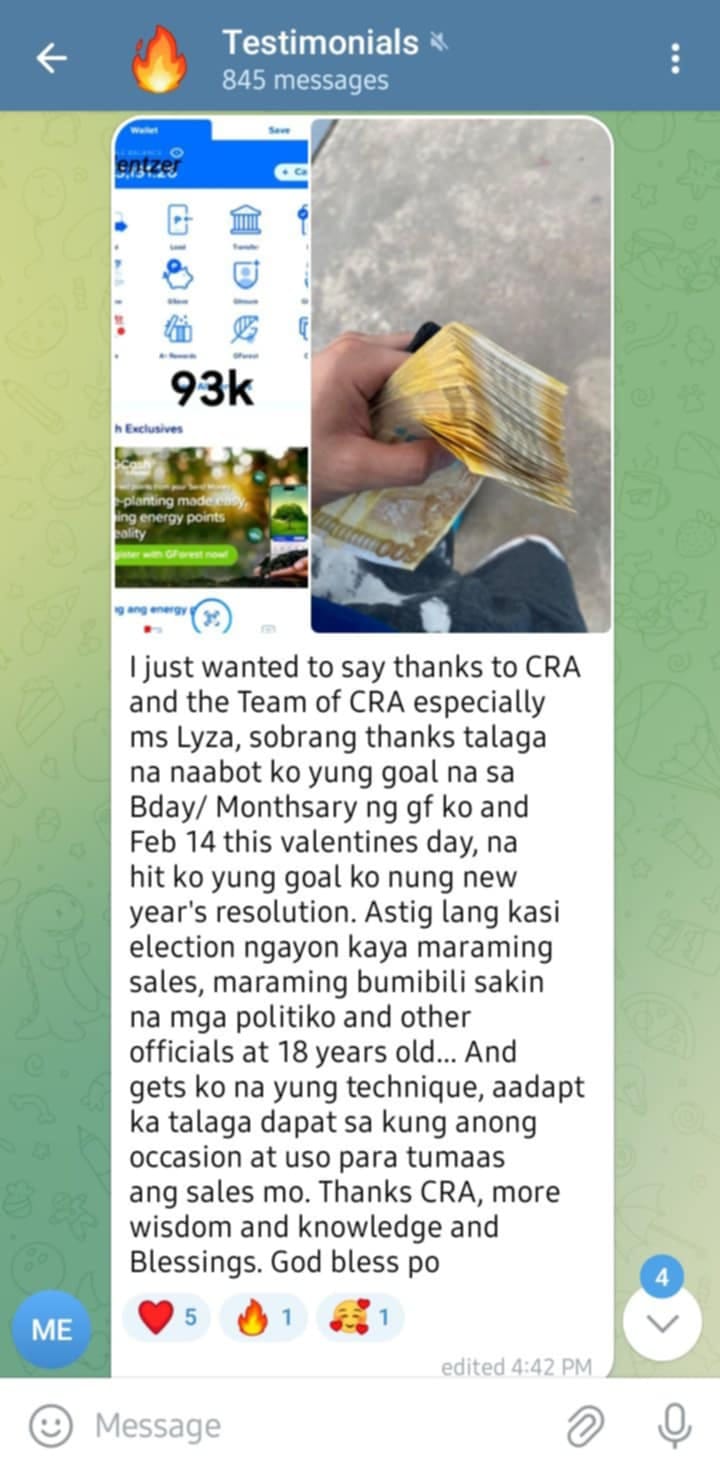Jump to the latest messages
720x1463 pixels.
(662, 1322)
